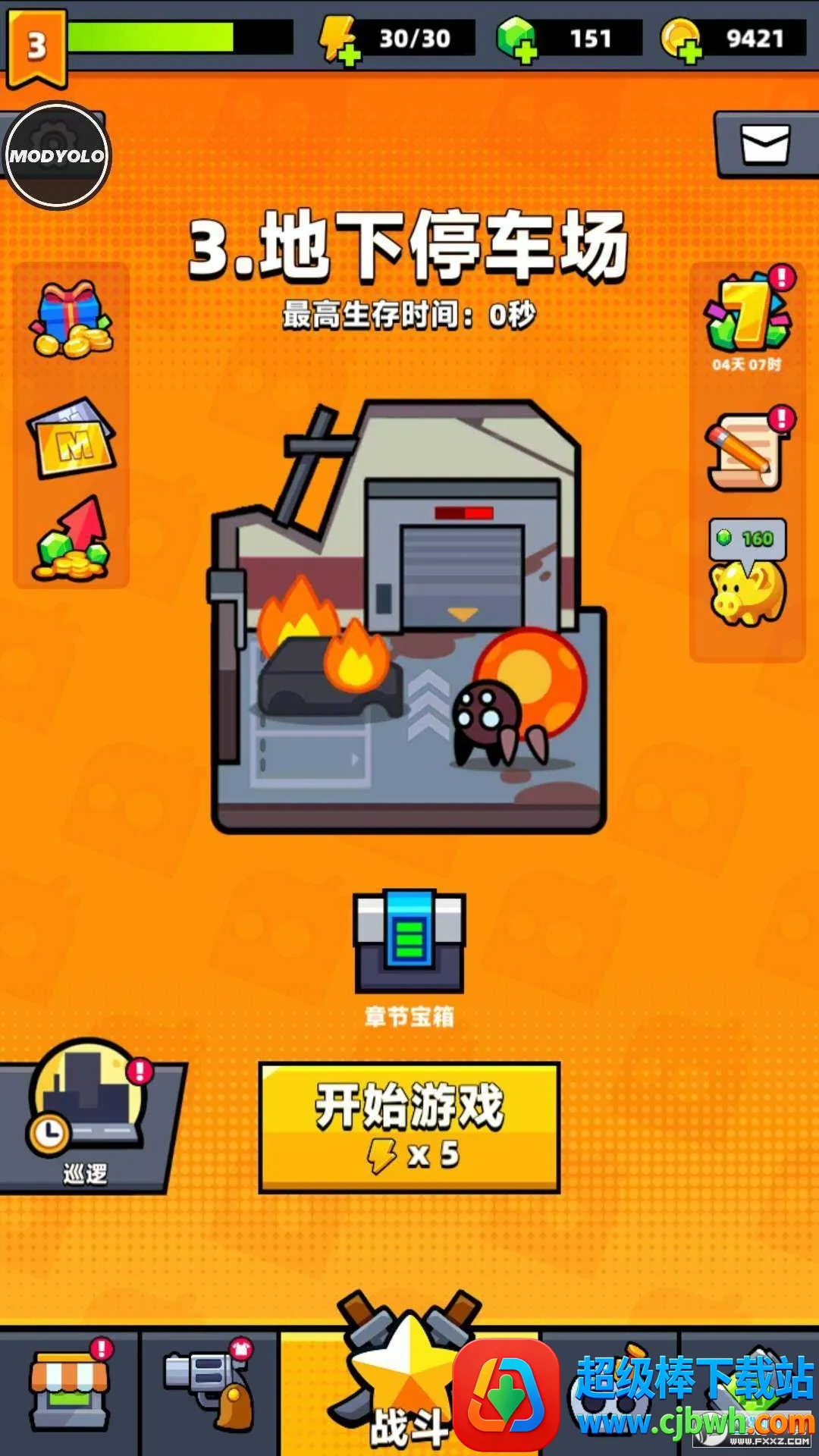
Task: Open the 章节宝箱 chapter chest
Action: point(409,943)
